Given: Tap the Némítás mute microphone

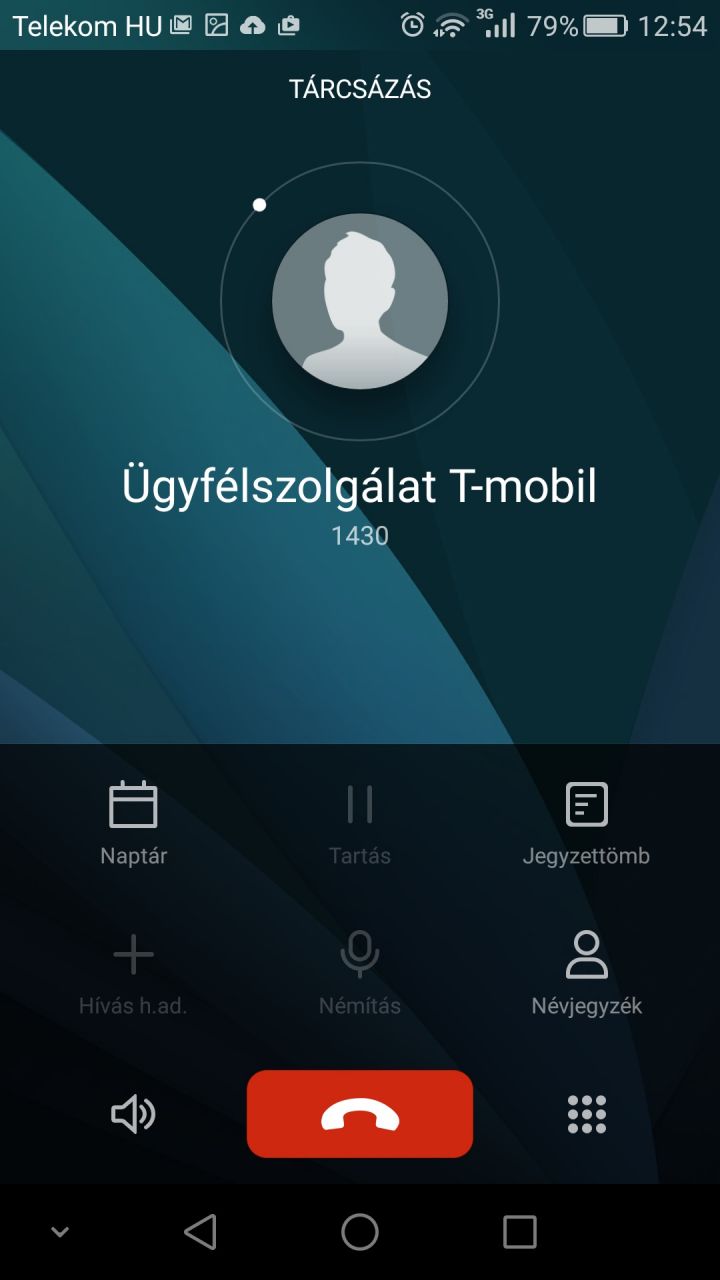Looking at the screenshot, I should coord(360,974).
